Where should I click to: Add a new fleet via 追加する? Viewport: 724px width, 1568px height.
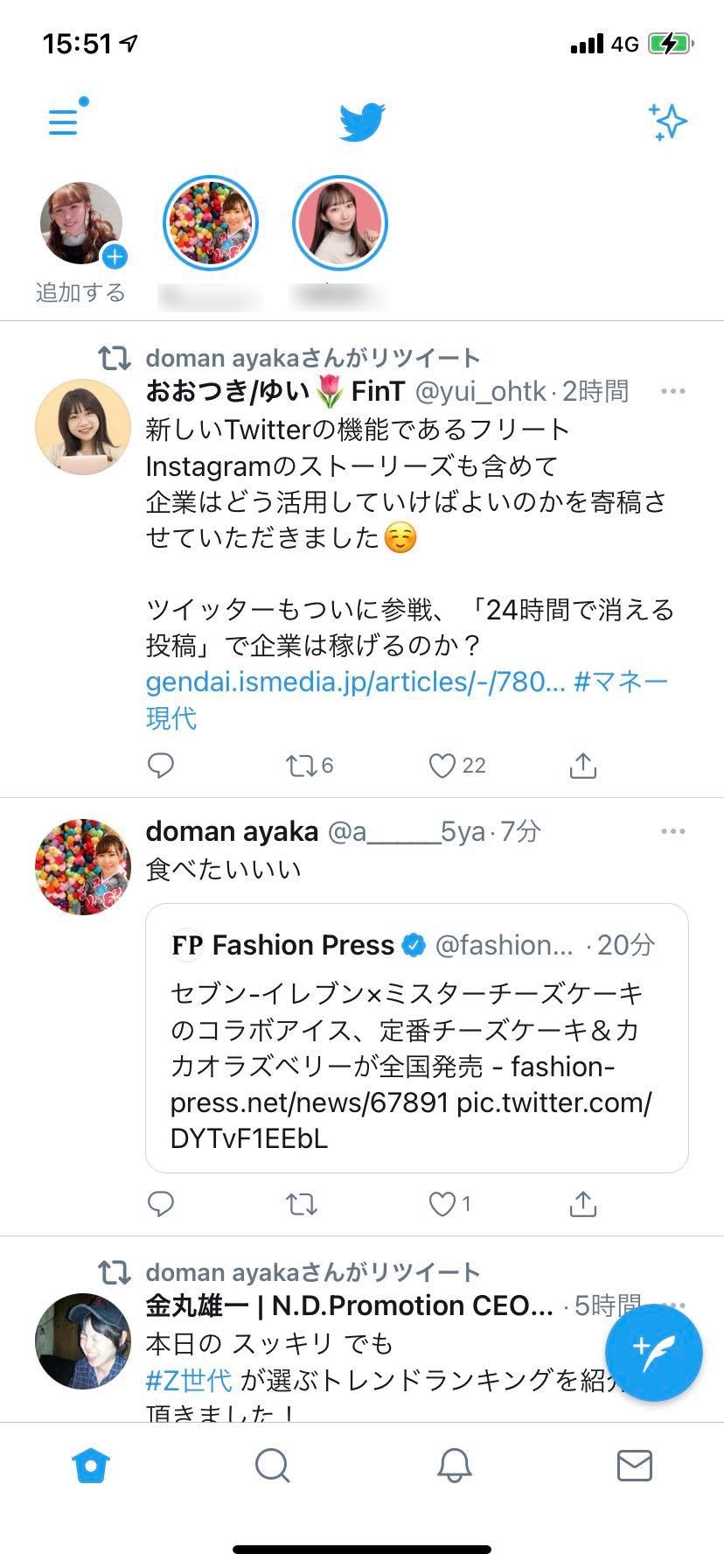81,226
